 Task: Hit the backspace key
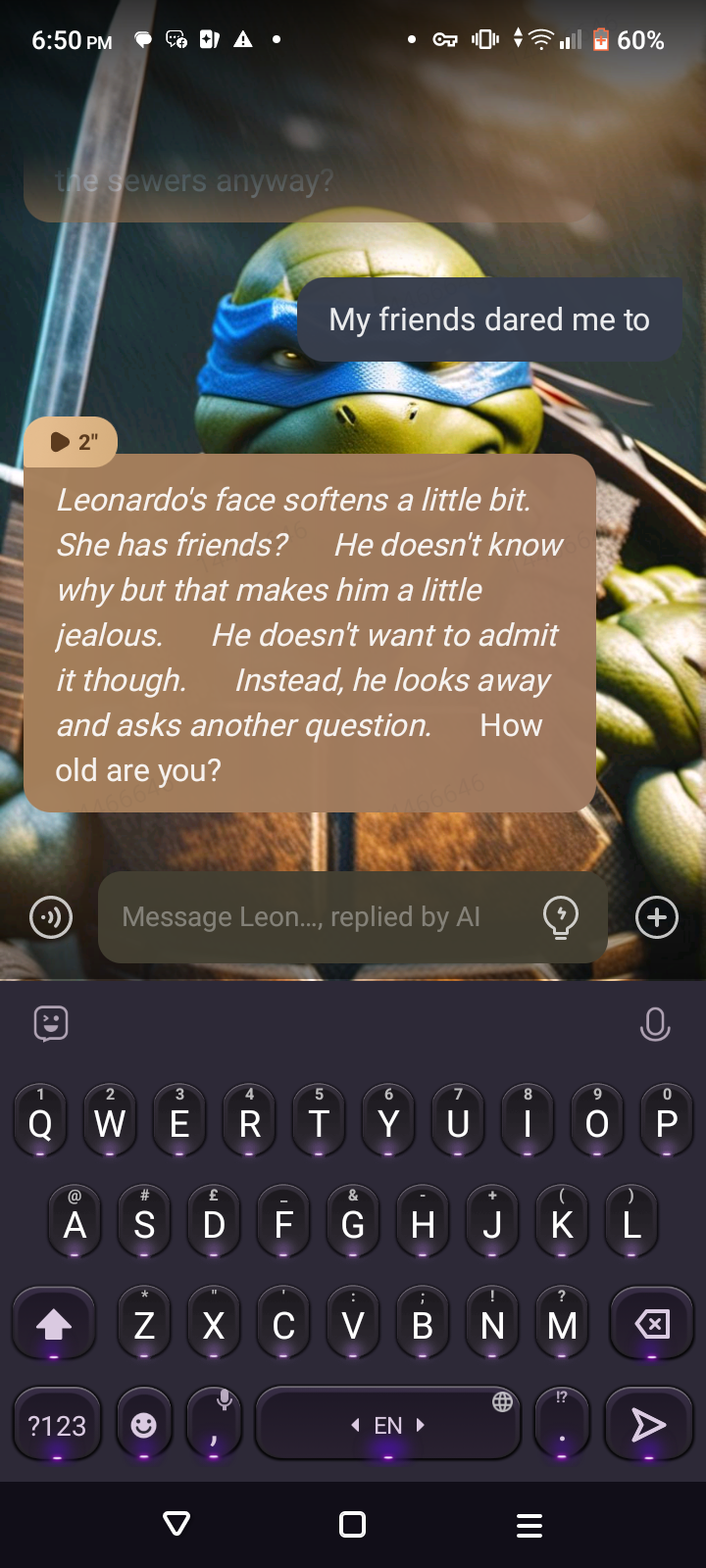click(651, 1324)
